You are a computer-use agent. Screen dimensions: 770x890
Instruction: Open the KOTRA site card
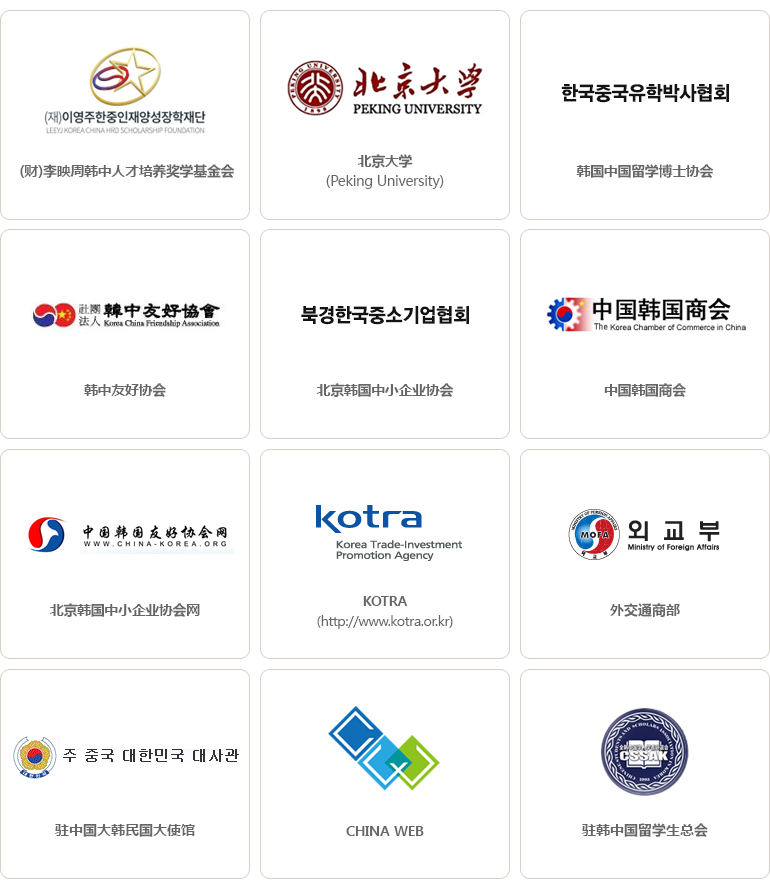pyautogui.click(x=385, y=553)
